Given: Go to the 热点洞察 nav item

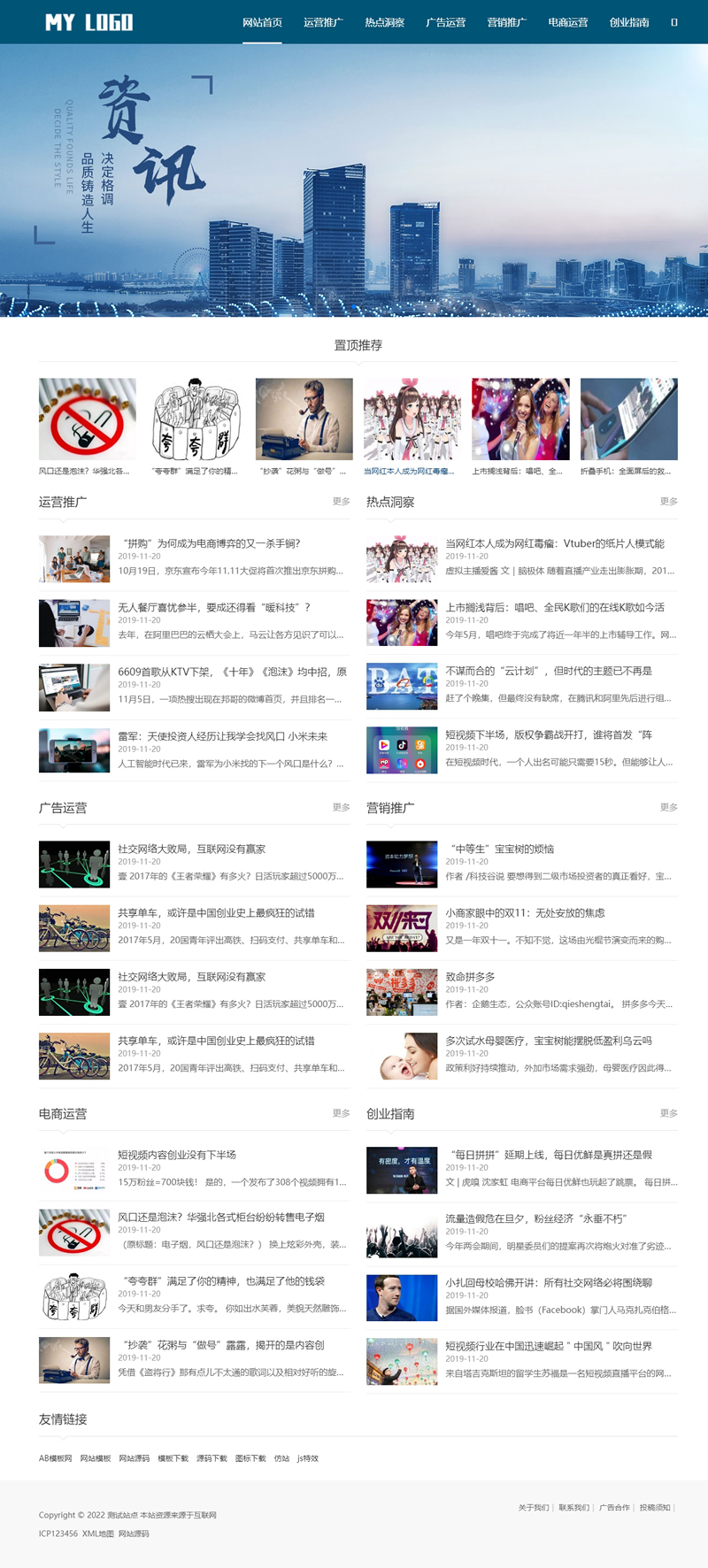Looking at the screenshot, I should click(384, 22).
